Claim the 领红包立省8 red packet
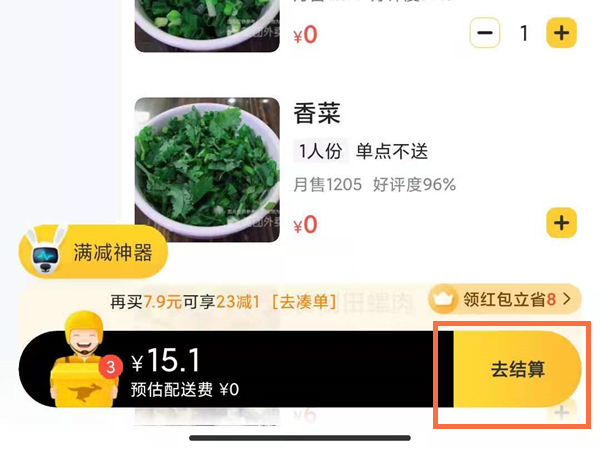 tap(505, 298)
